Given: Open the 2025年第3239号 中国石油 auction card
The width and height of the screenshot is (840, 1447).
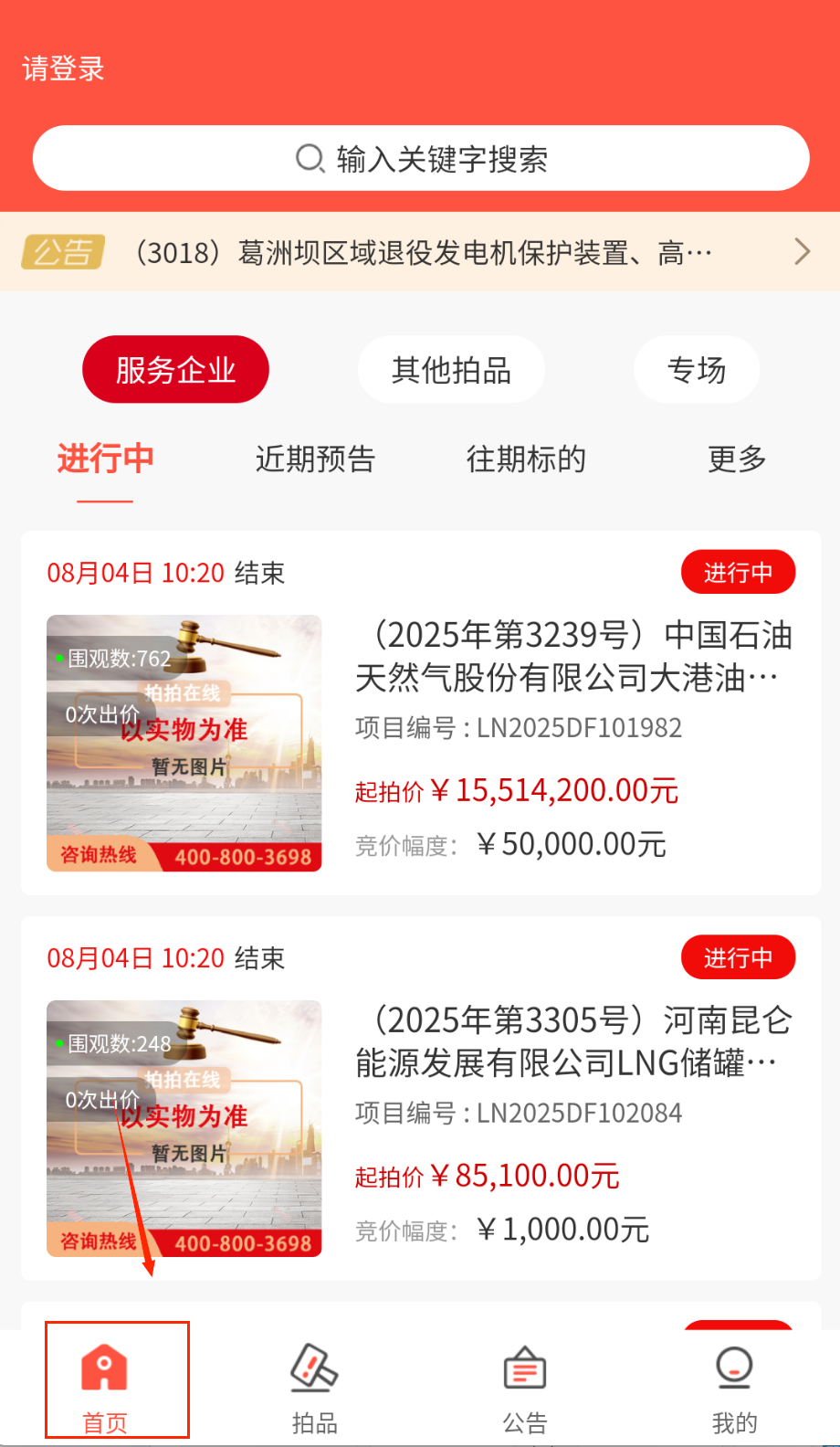Looking at the screenshot, I should tap(573, 656).
